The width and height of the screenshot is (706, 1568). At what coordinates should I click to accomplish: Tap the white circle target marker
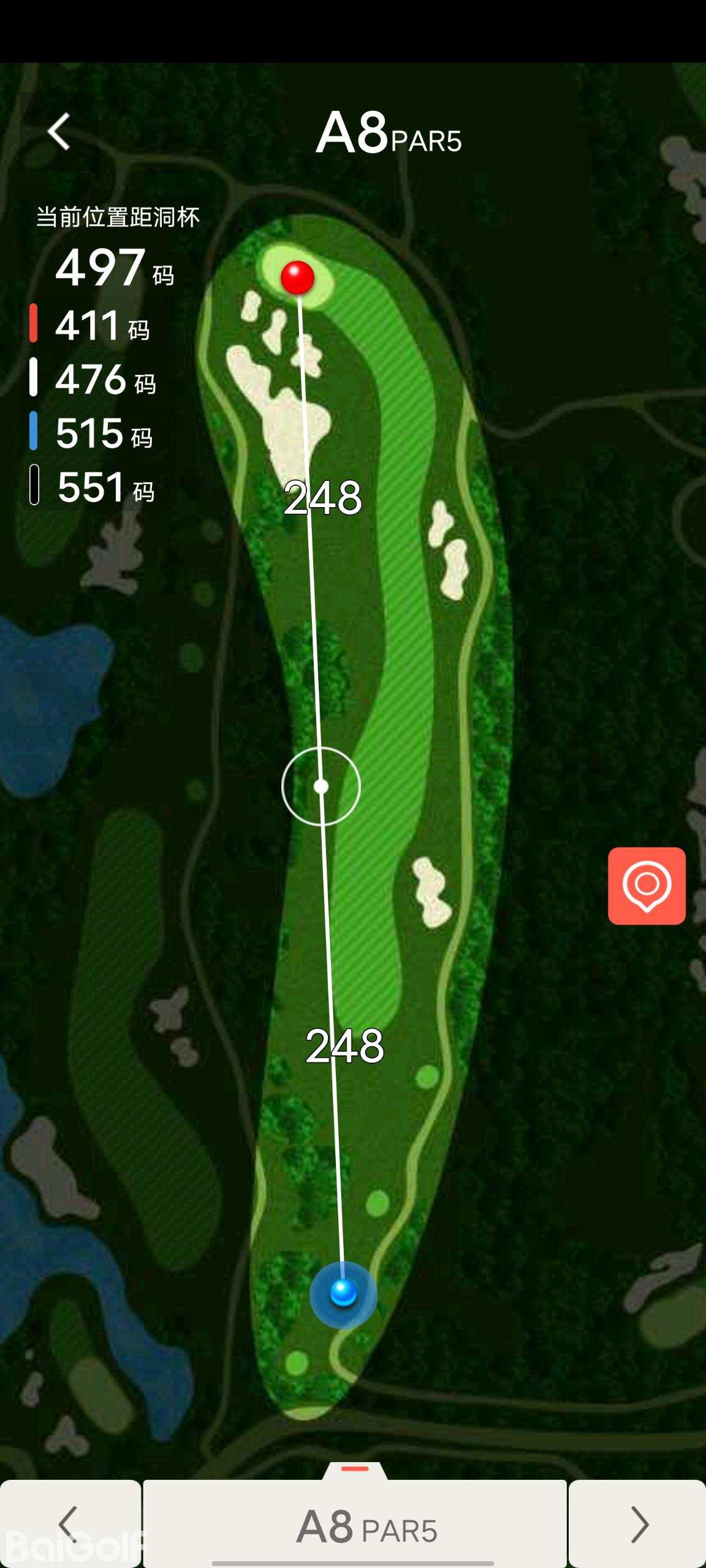point(321,786)
